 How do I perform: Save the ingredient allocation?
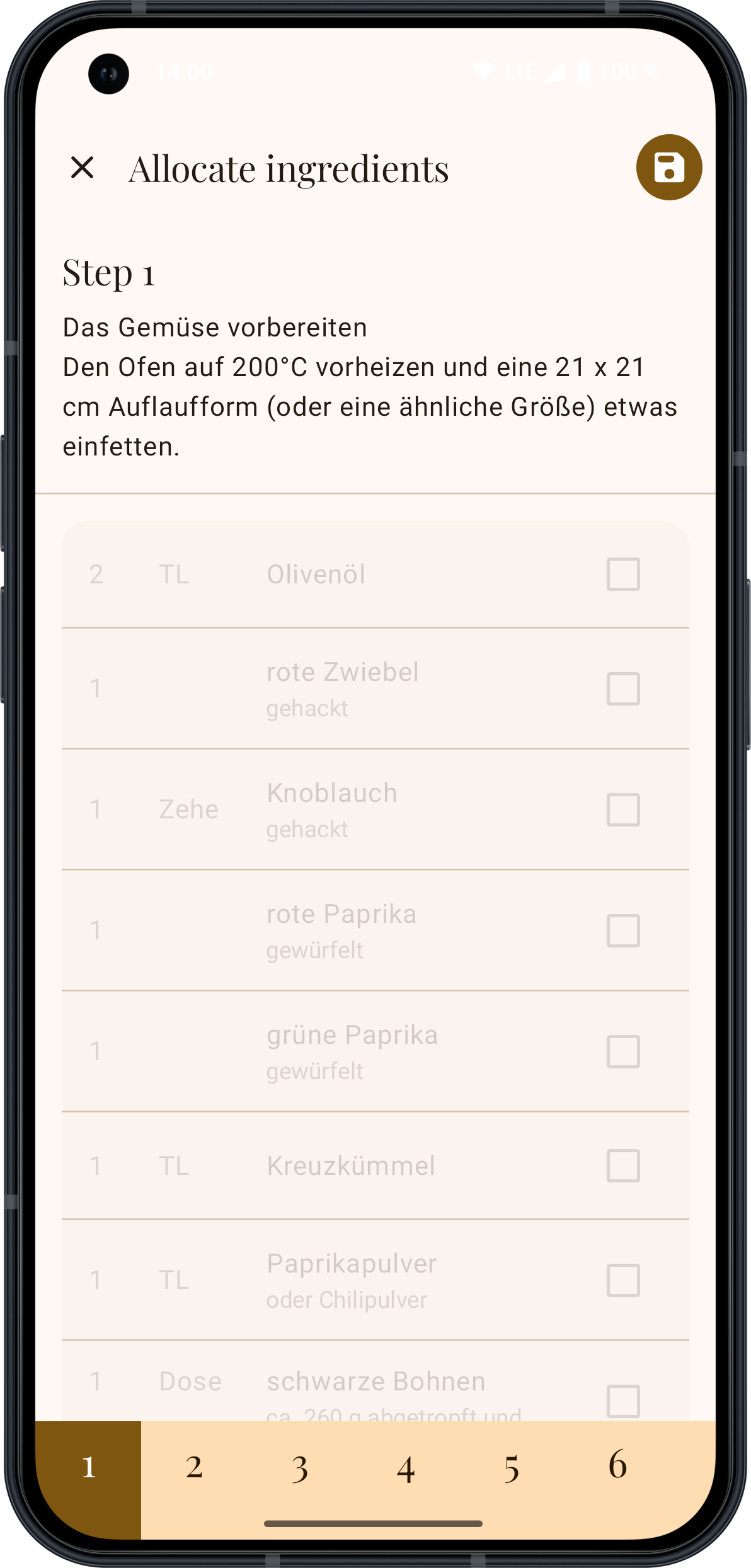click(669, 168)
